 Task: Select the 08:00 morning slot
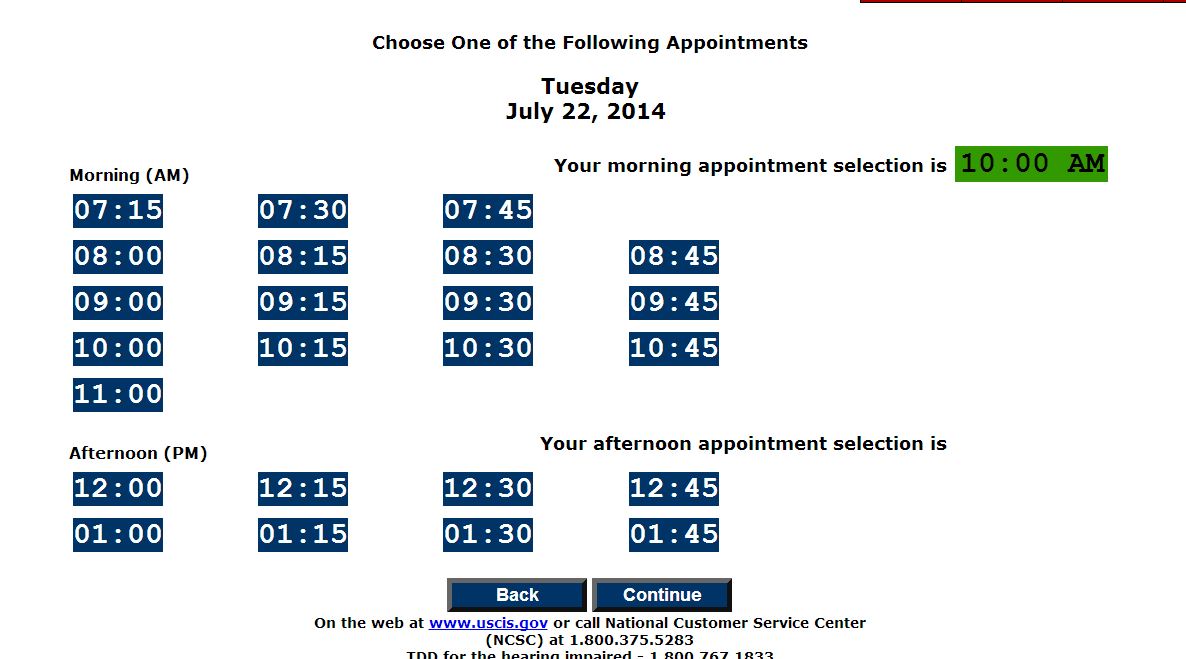point(118,257)
